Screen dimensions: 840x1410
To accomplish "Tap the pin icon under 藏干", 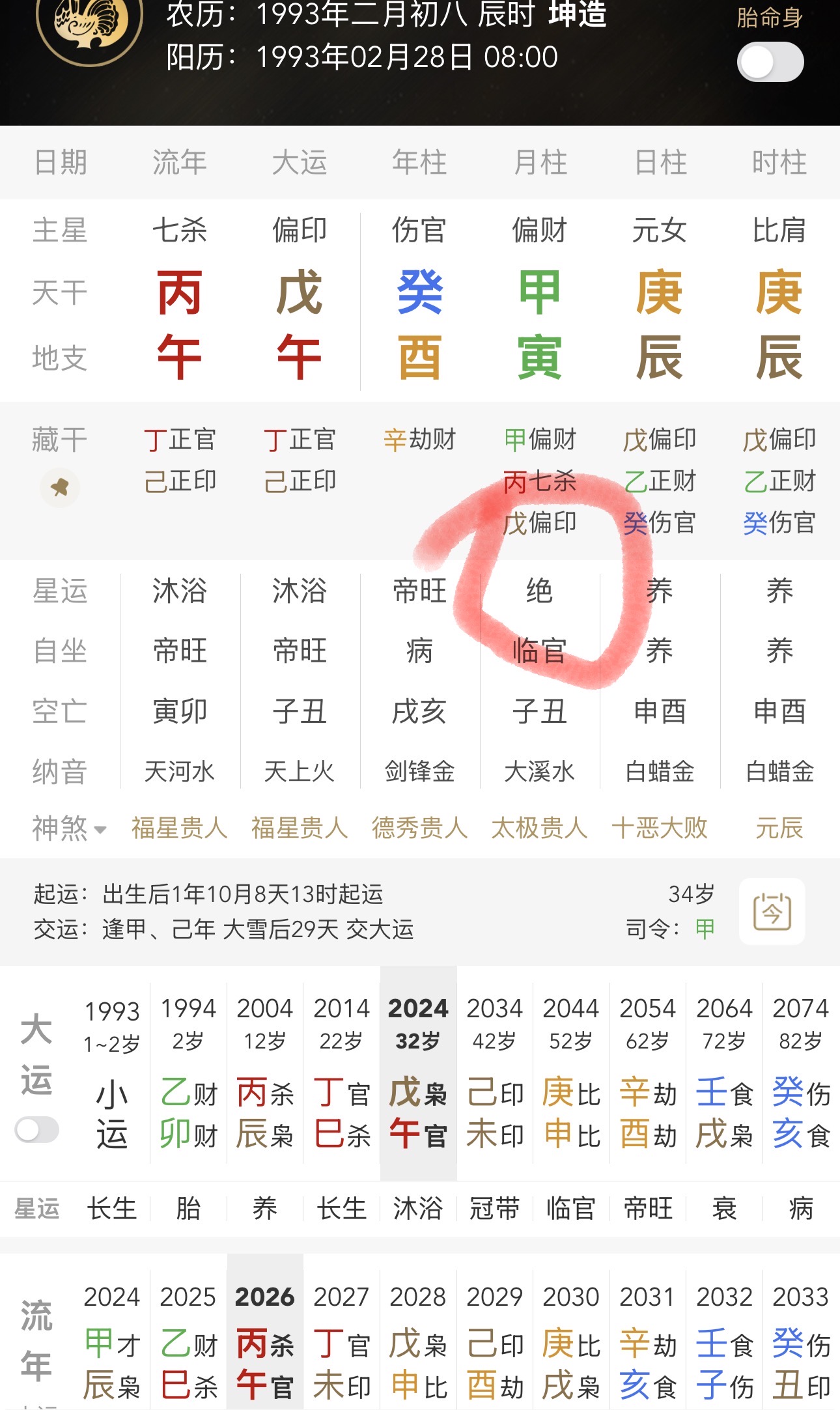I will [x=60, y=487].
